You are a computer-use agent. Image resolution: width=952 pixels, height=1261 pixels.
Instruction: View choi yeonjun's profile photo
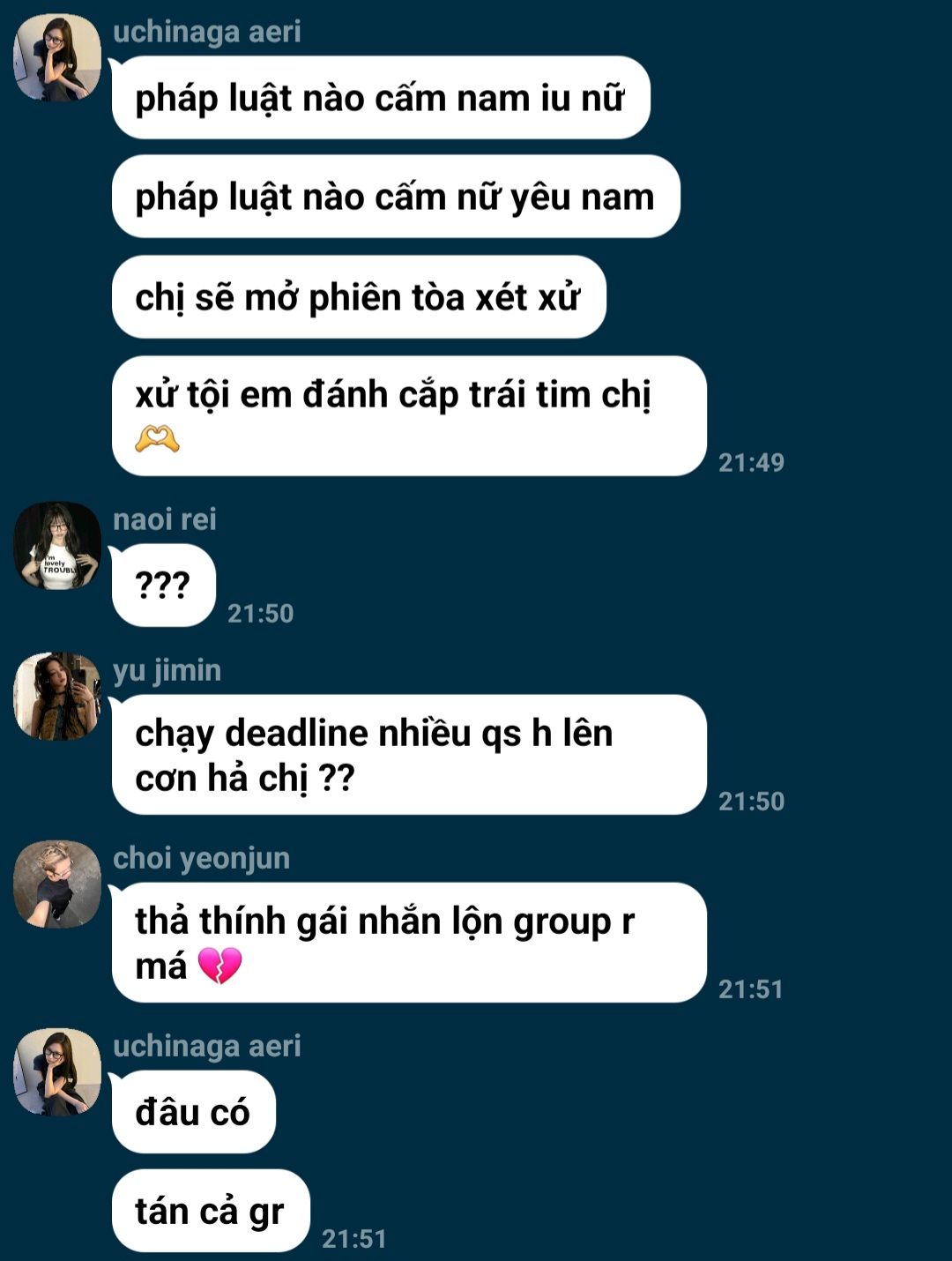point(57,884)
